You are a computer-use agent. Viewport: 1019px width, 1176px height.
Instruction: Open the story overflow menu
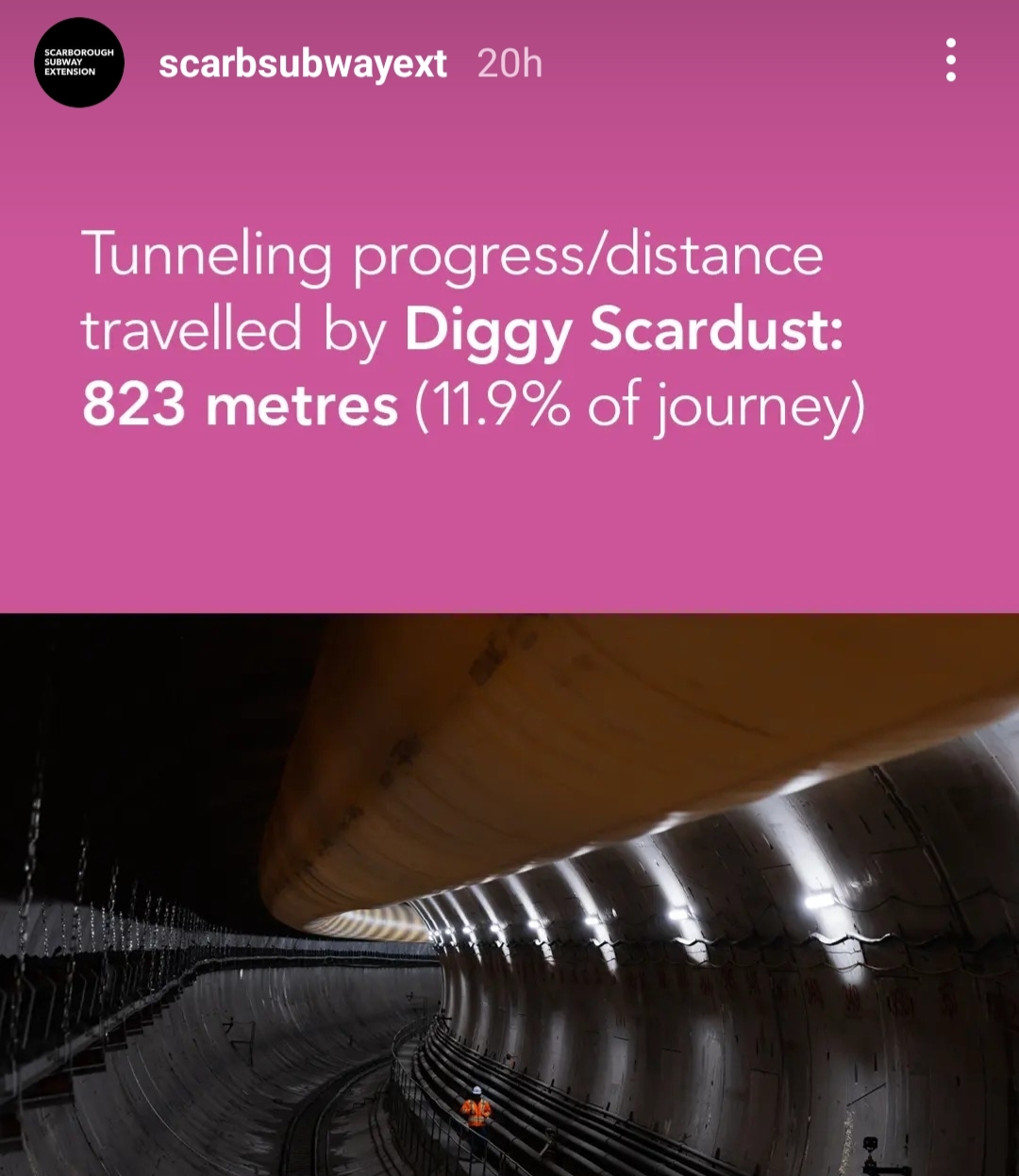(x=950, y=61)
